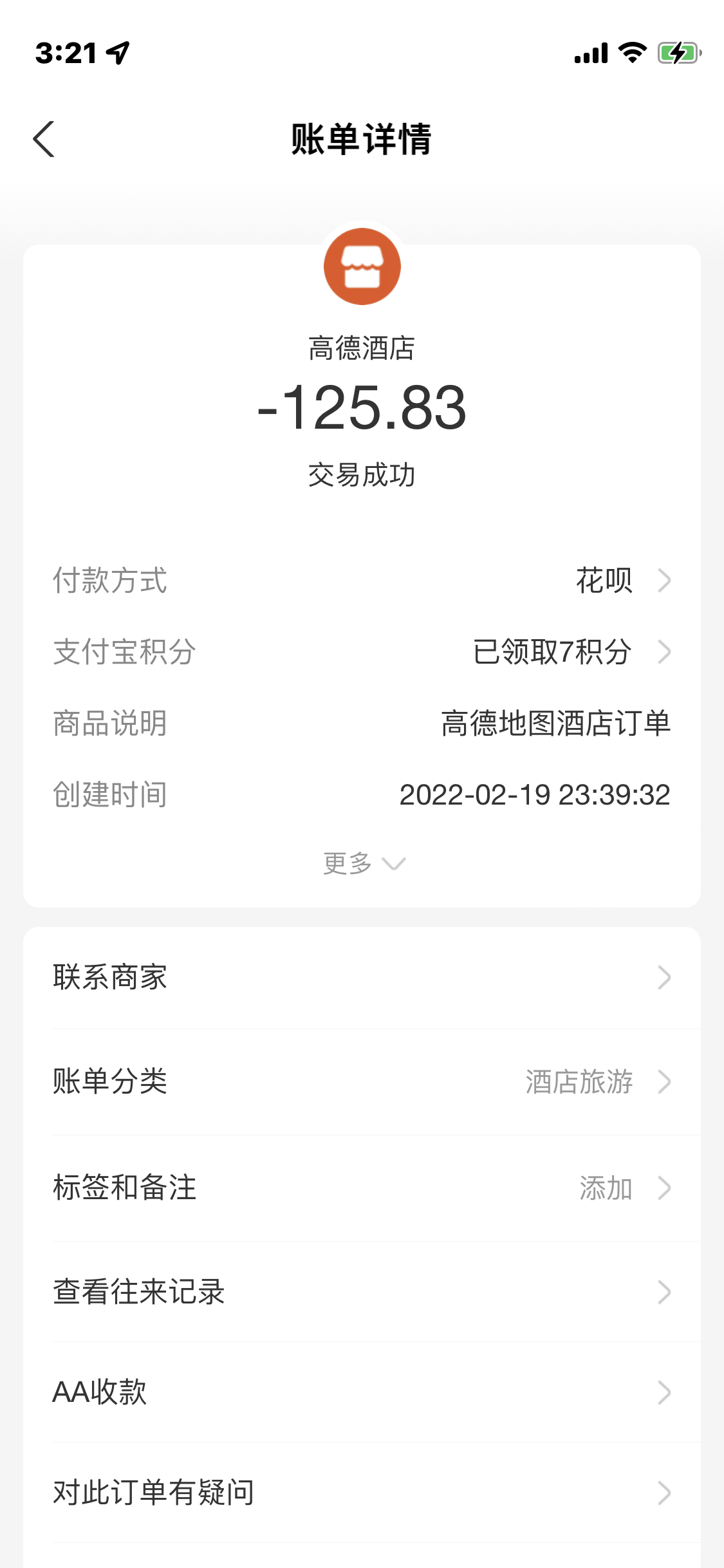Open 对此订单有疑问 help
This screenshot has height=1568, width=724.
362,1493
